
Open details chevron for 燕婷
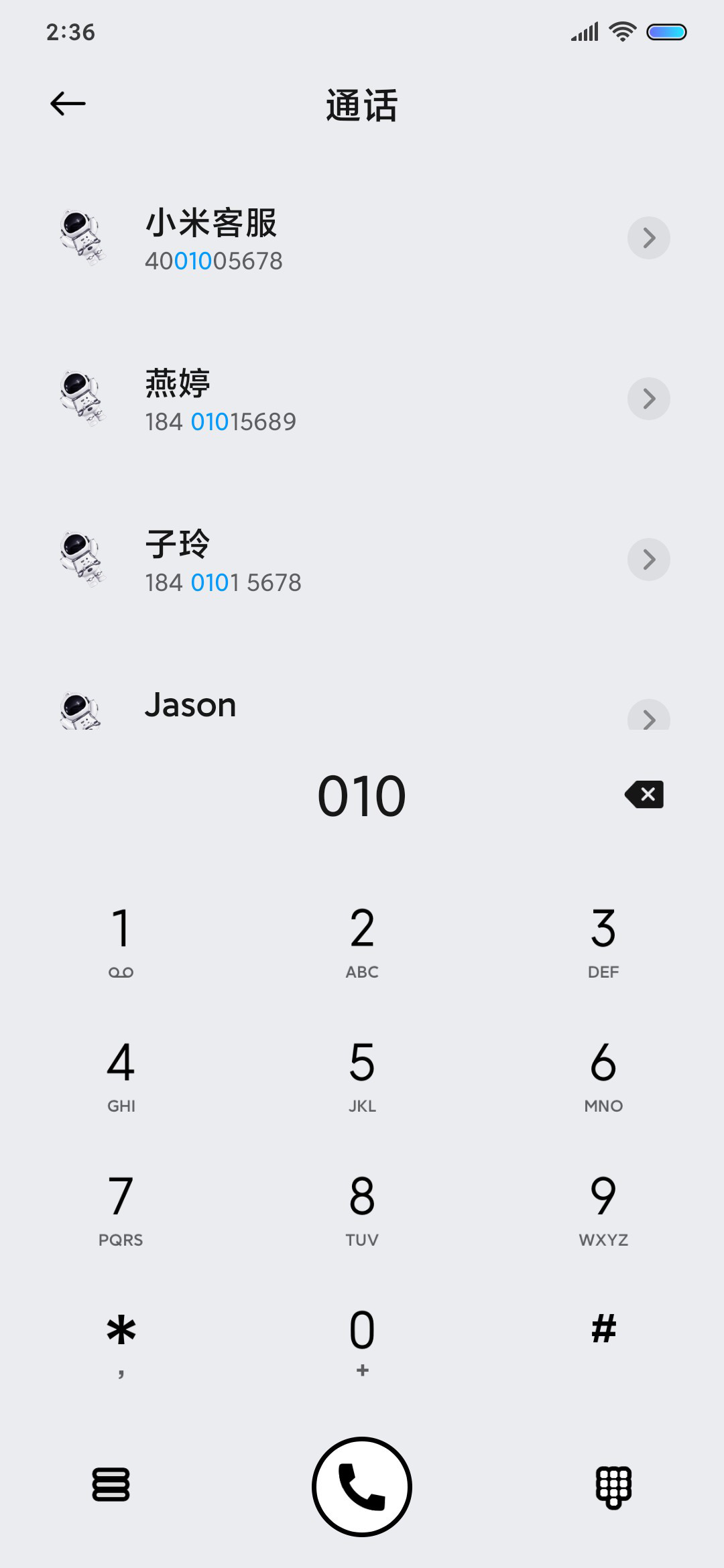pyautogui.click(x=648, y=399)
